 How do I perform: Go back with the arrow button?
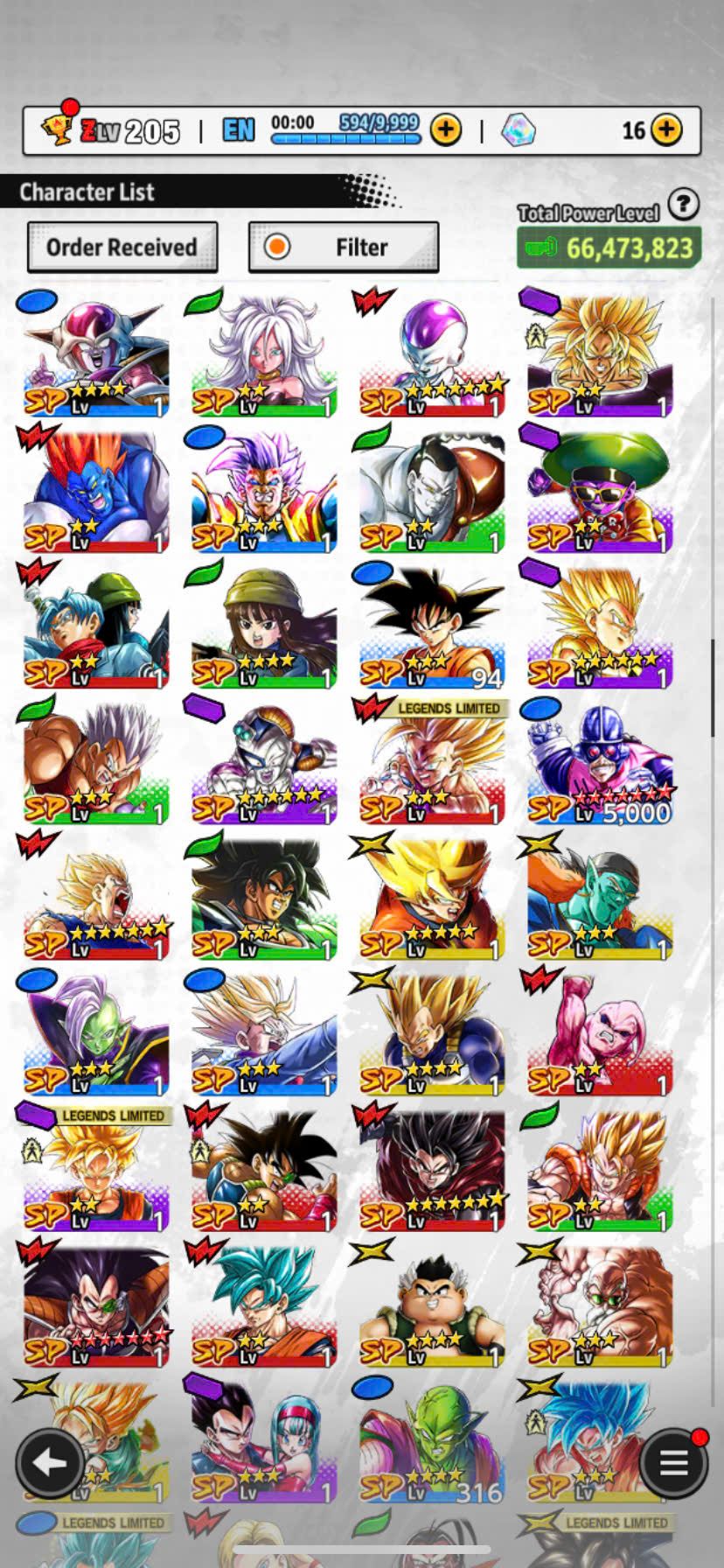pyautogui.click(x=50, y=1462)
